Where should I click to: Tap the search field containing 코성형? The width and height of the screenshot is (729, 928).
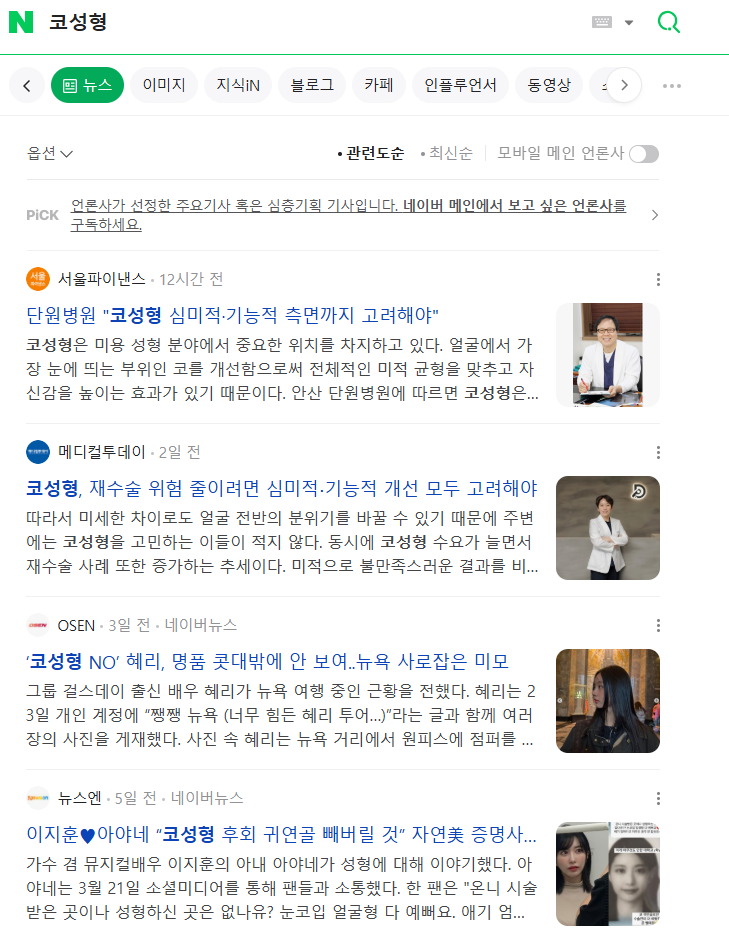click(300, 22)
